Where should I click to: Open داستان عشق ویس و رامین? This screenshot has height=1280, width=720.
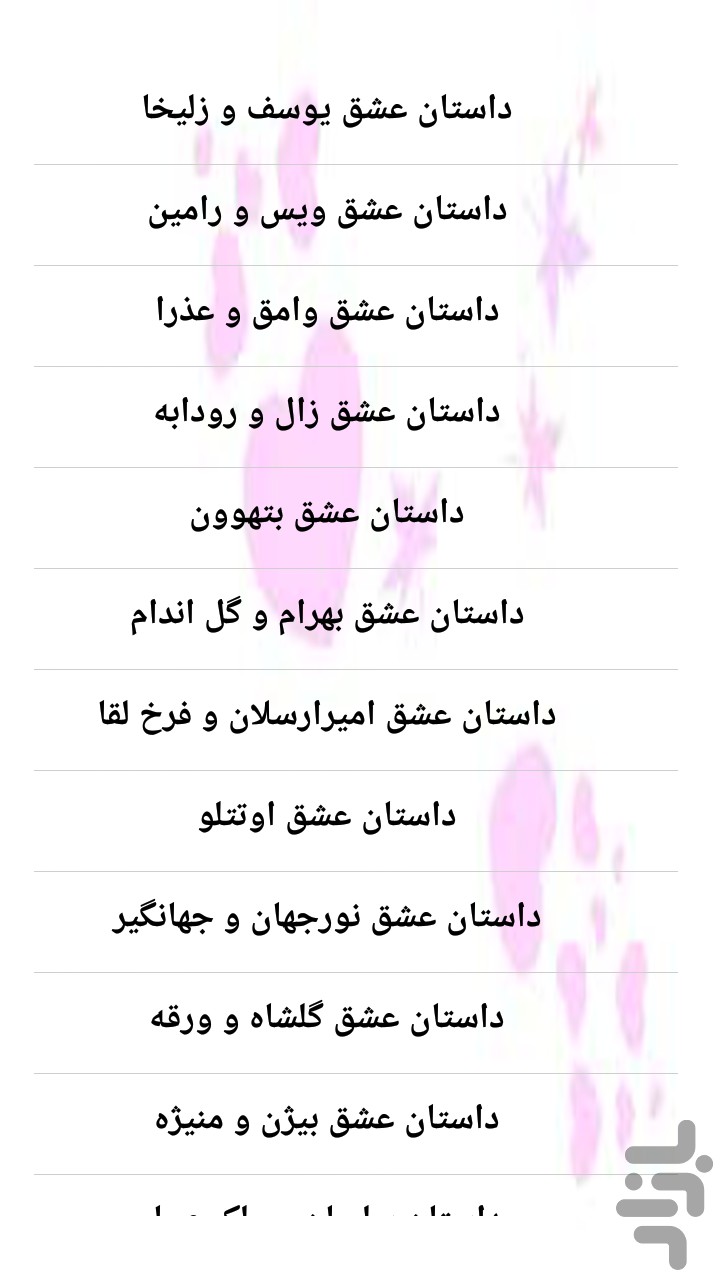[x=356, y=215]
